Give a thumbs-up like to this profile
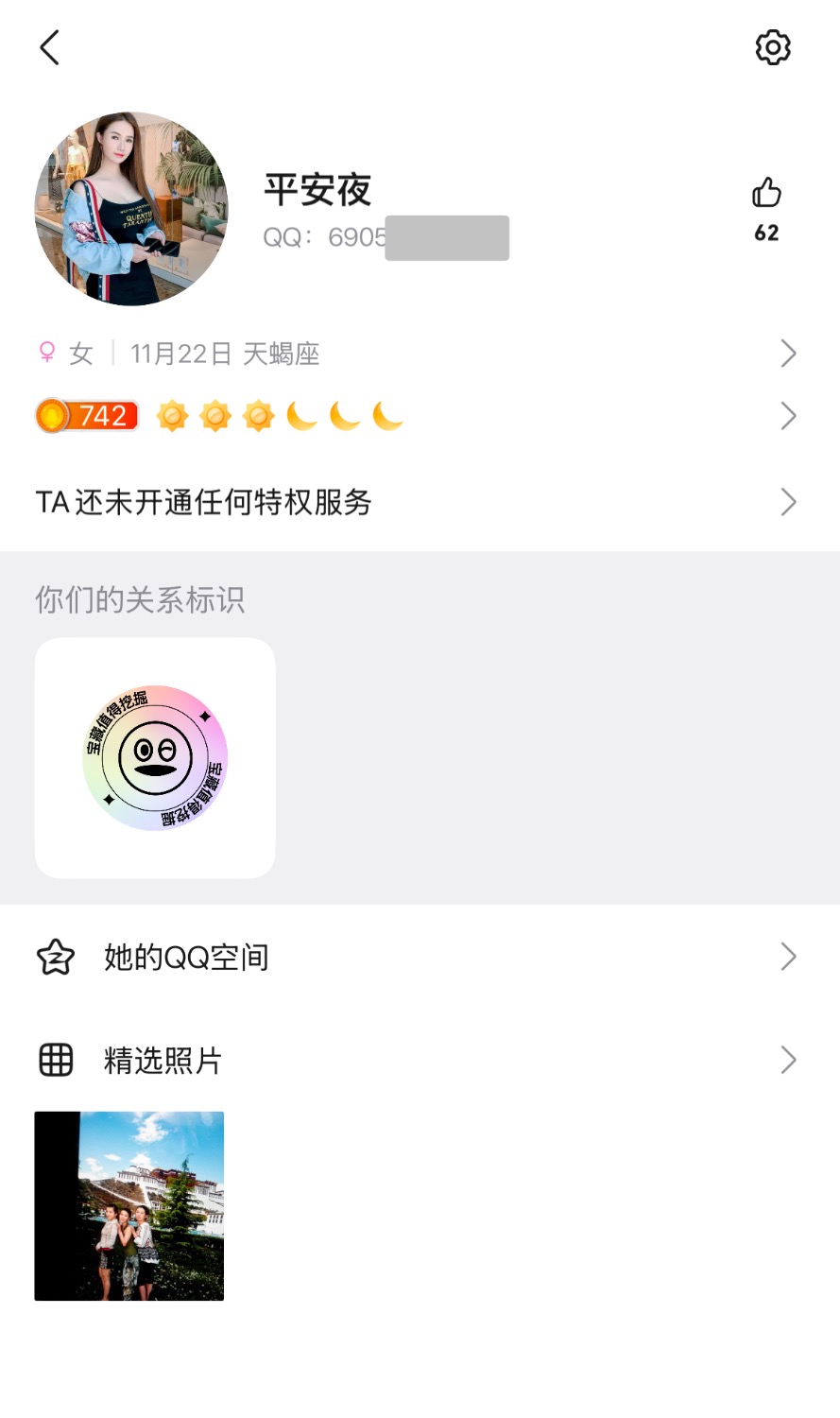 coord(766,194)
